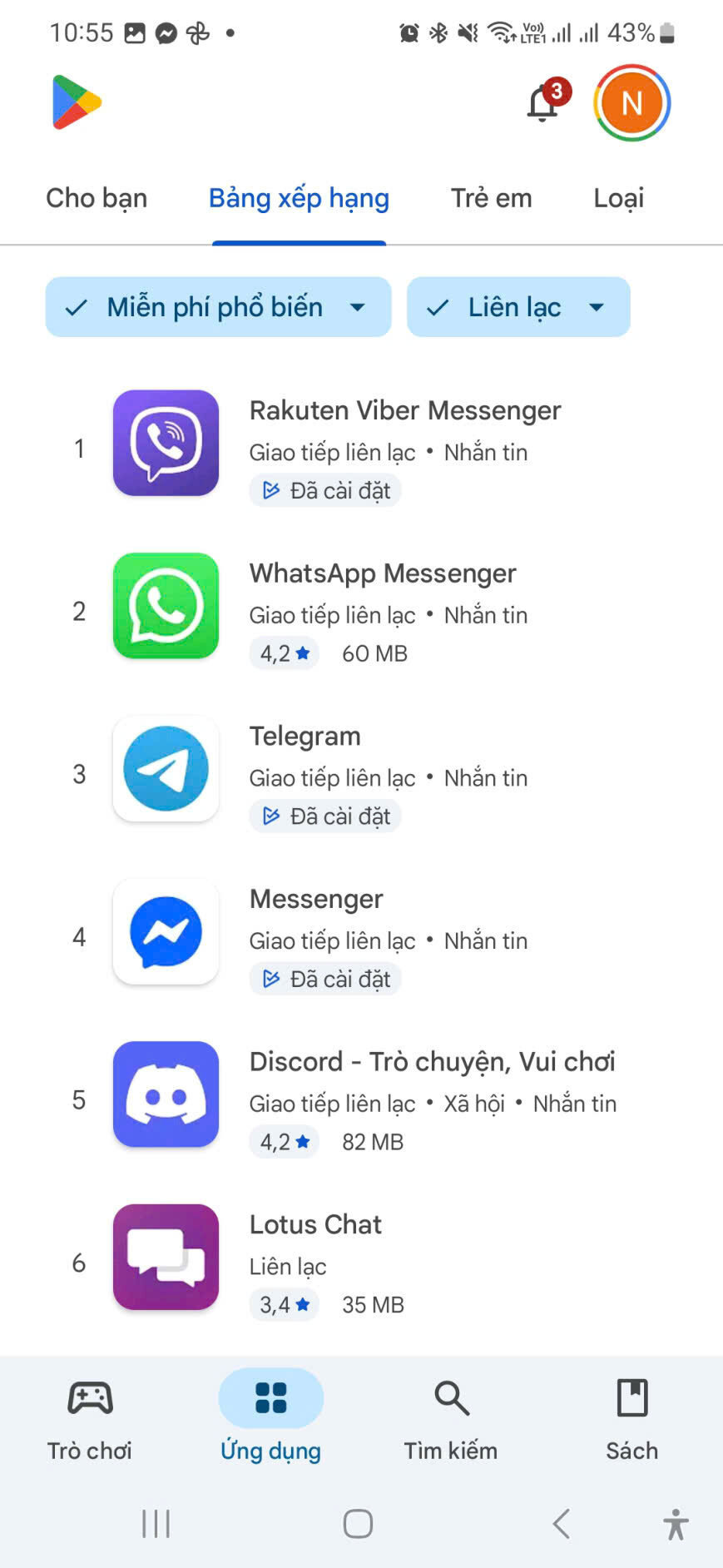Open the Google Play Store logo

[x=77, y=102]
